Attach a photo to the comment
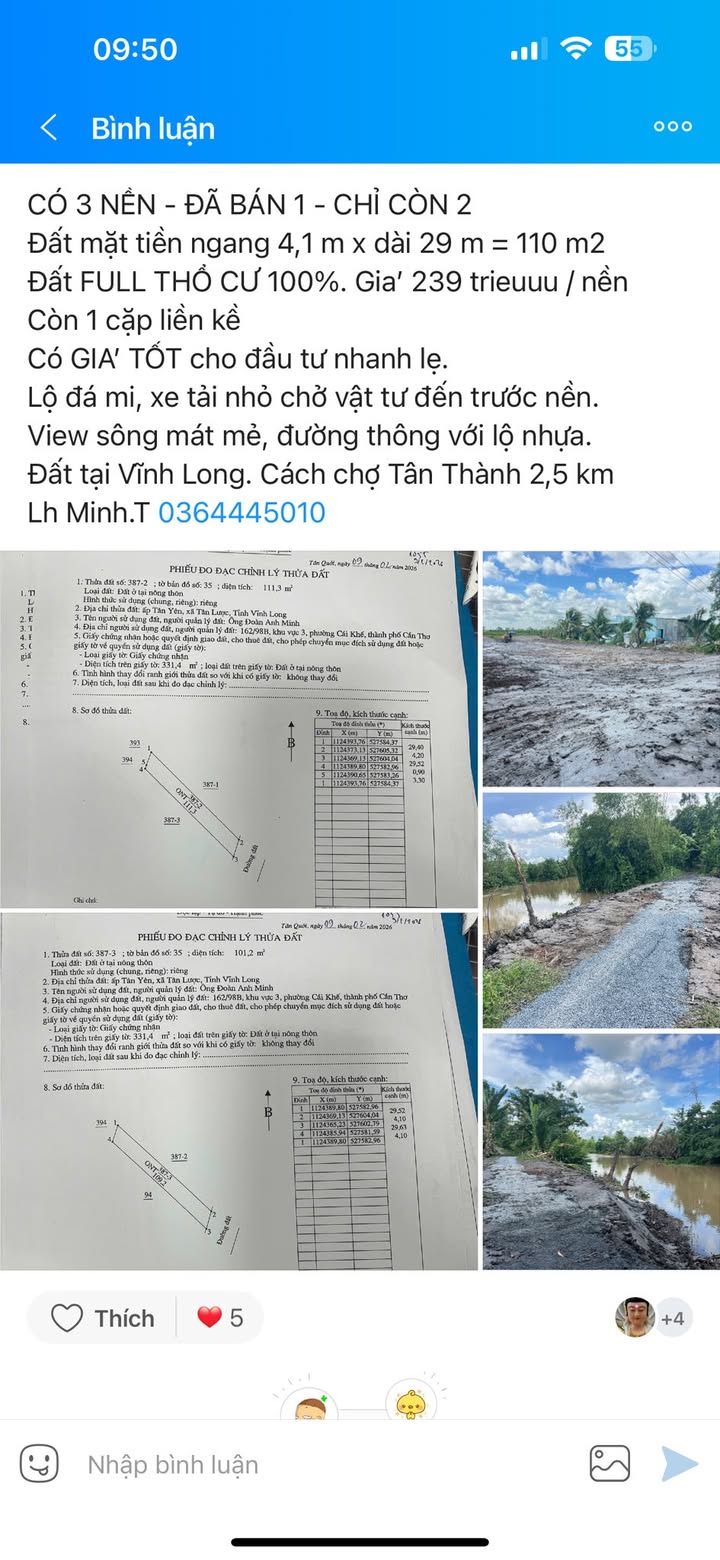This screenshot has height=1560, width=720. 610,1464
